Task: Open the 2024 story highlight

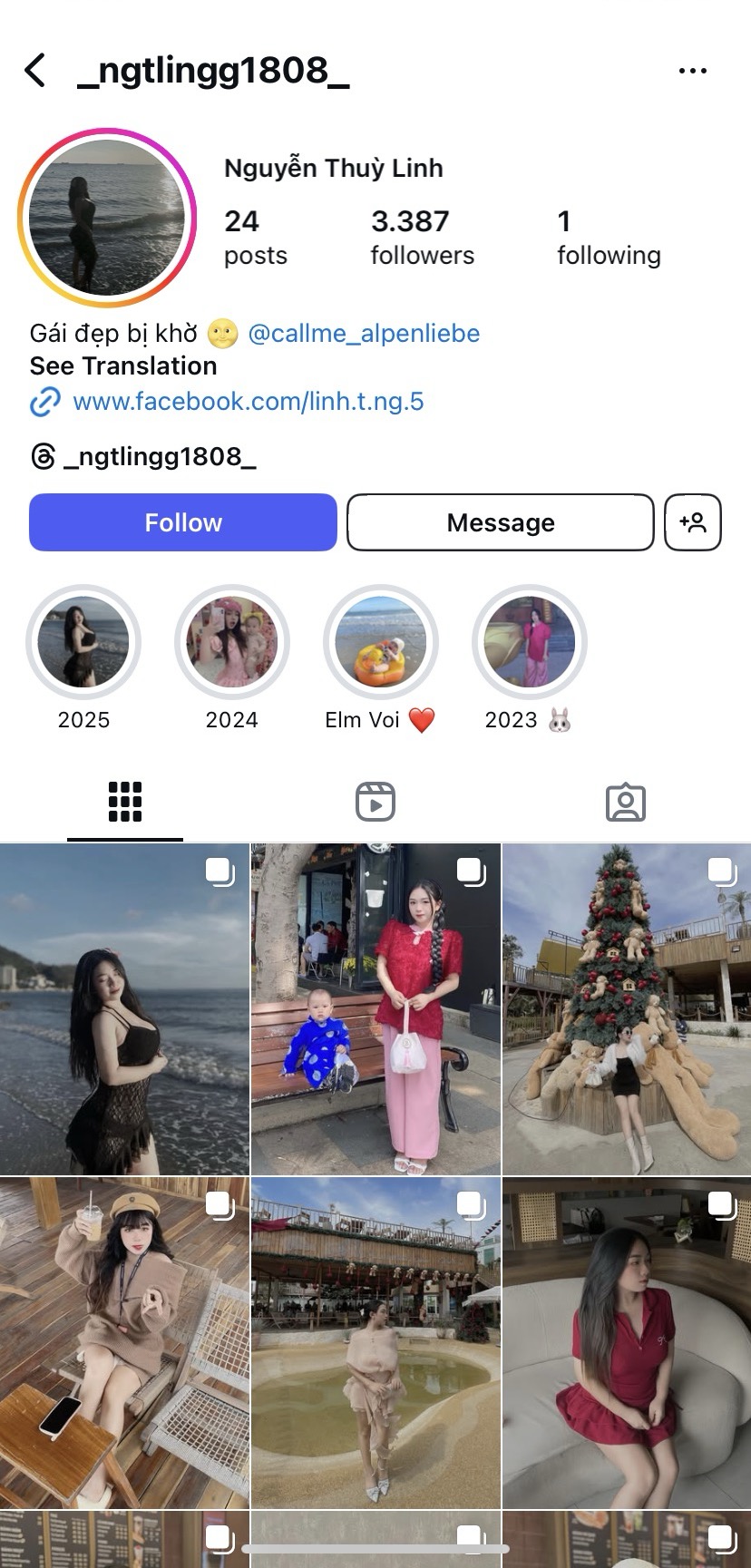Action: click(232, 642)
